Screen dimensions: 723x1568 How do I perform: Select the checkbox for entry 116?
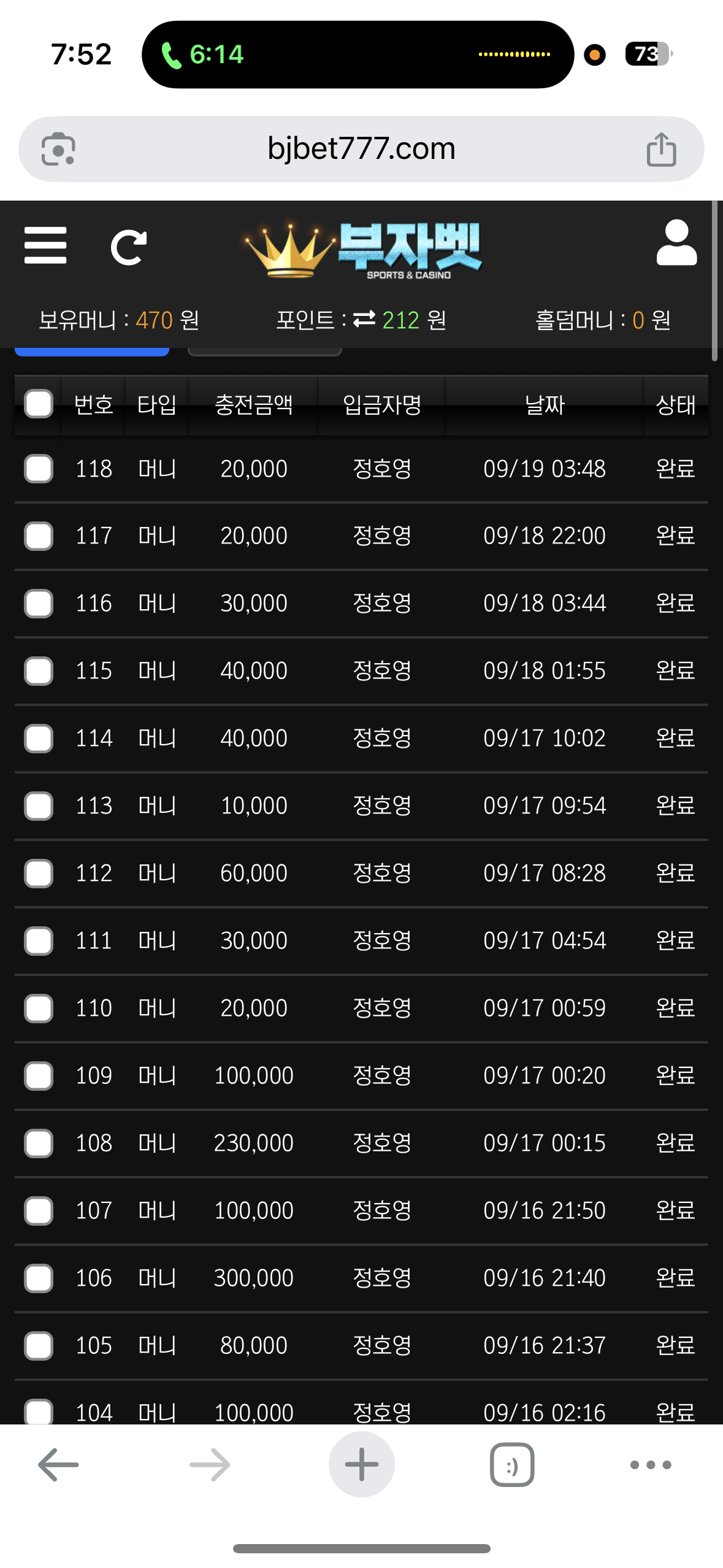pos(39,603)
